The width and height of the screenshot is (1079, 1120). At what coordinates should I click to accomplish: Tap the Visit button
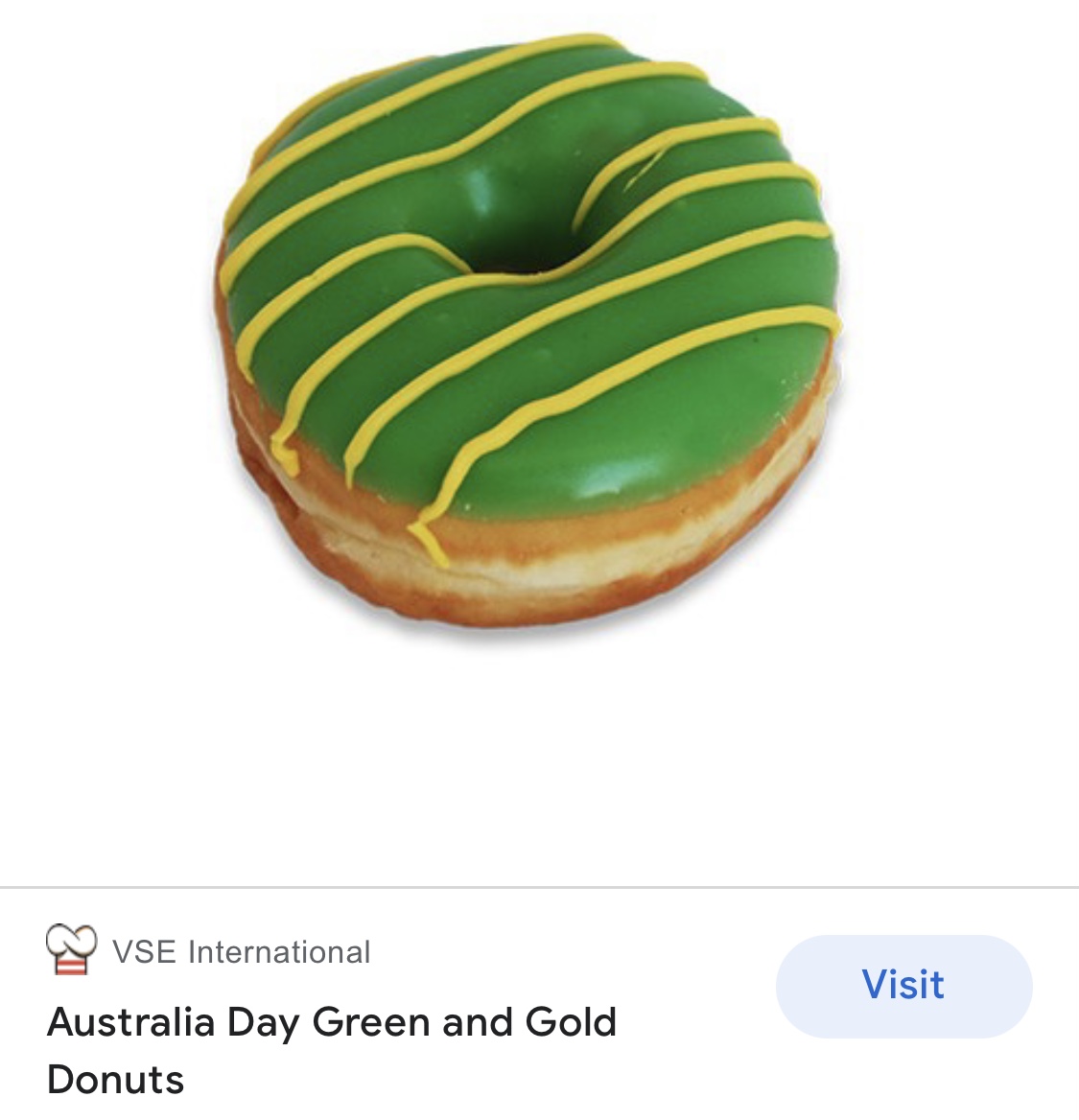pyautogui.click(x=903, y=986)
